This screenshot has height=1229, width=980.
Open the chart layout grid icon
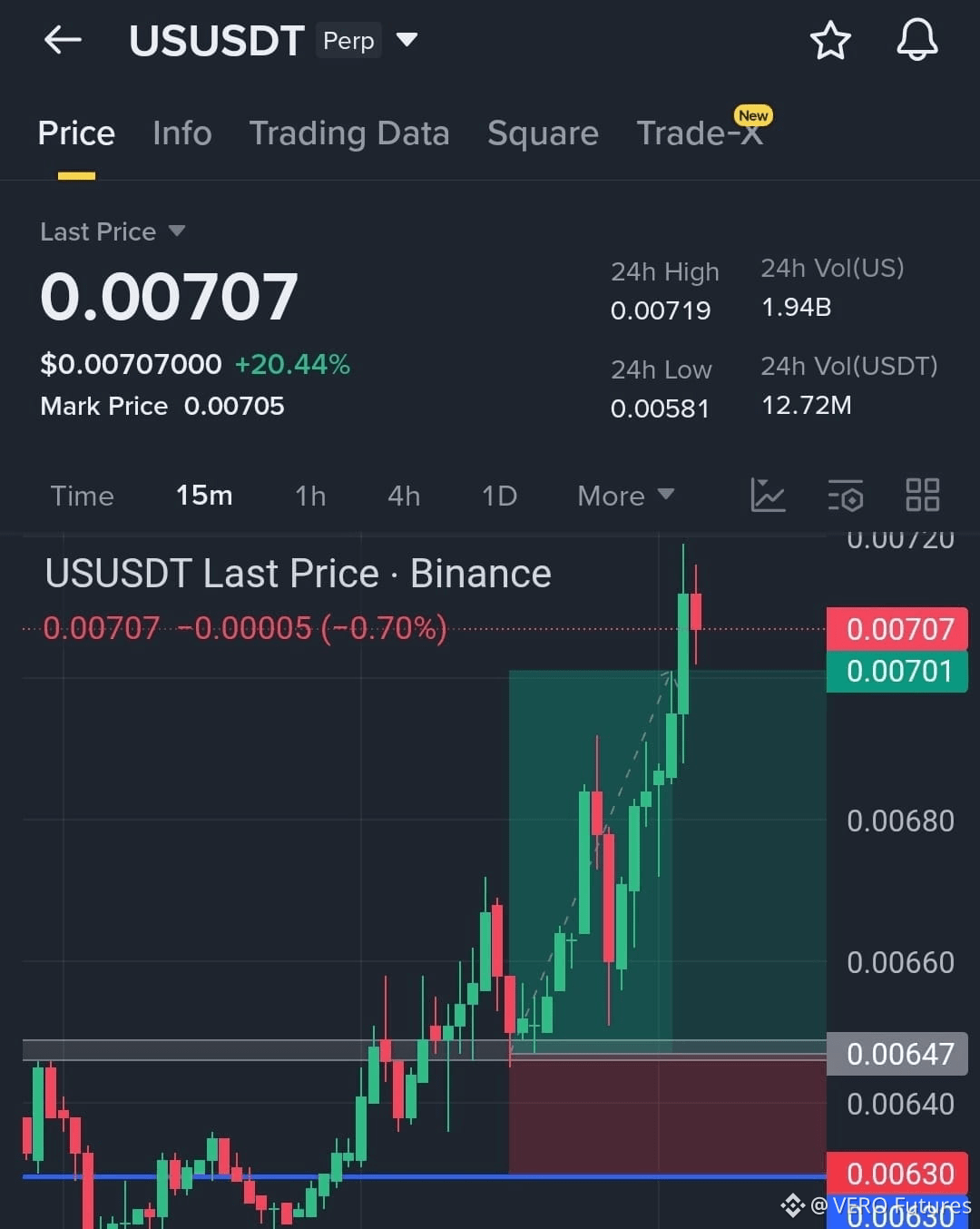click(923, 496)
